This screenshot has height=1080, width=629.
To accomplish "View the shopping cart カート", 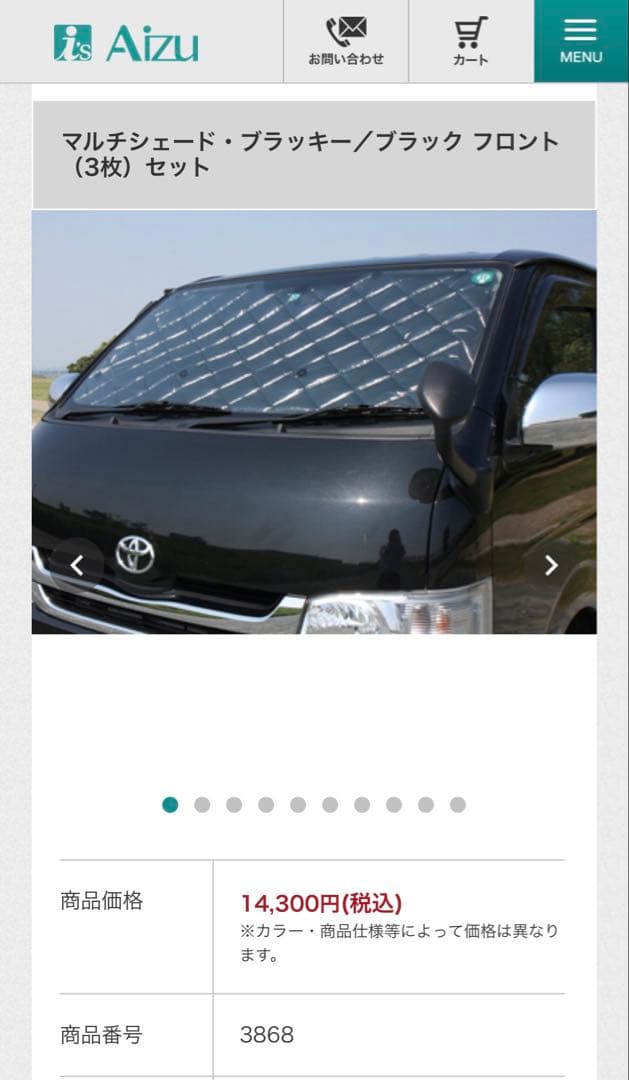I will [471, 41].
